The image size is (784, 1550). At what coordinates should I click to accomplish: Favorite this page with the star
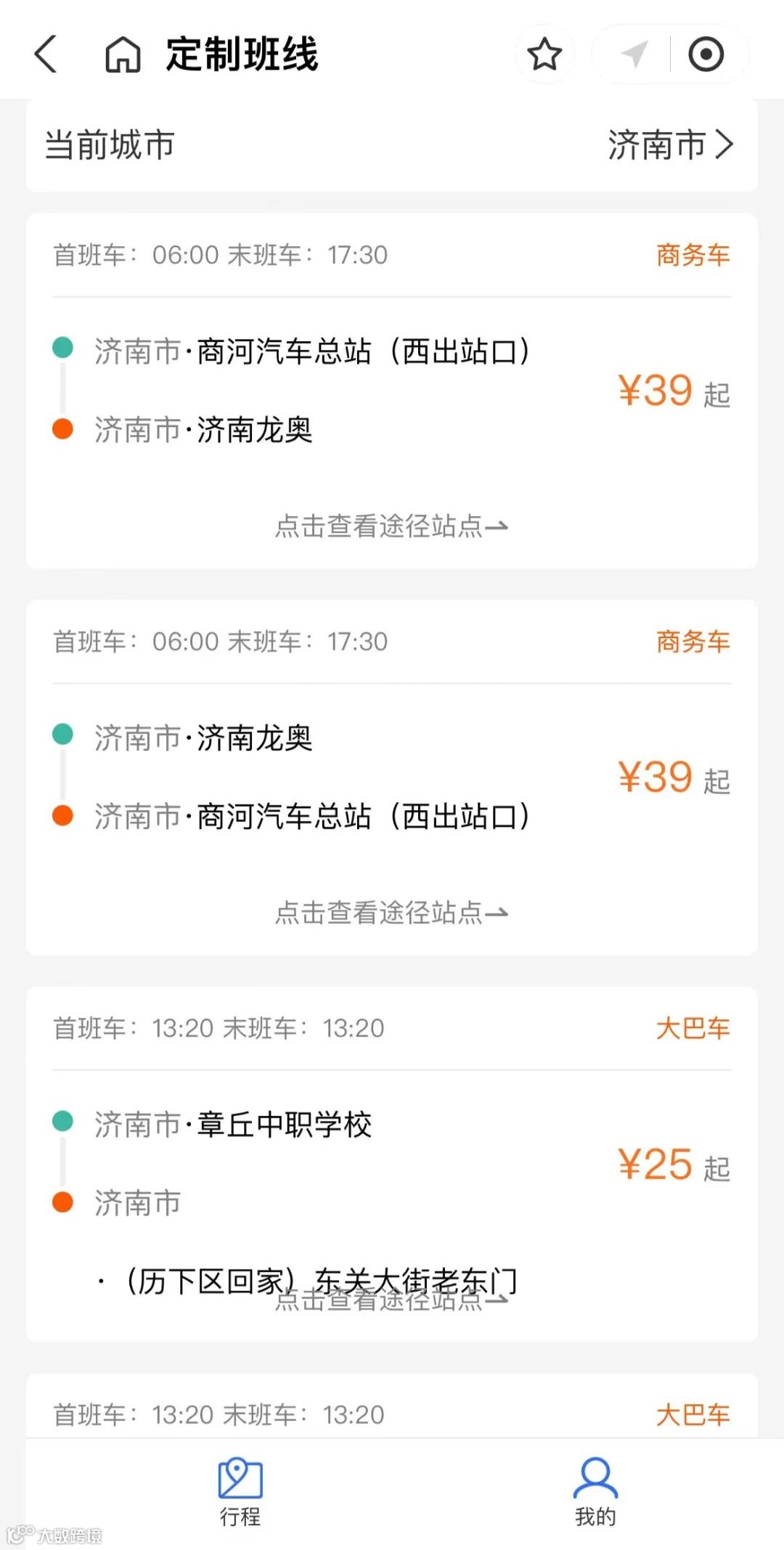[544, 54]
